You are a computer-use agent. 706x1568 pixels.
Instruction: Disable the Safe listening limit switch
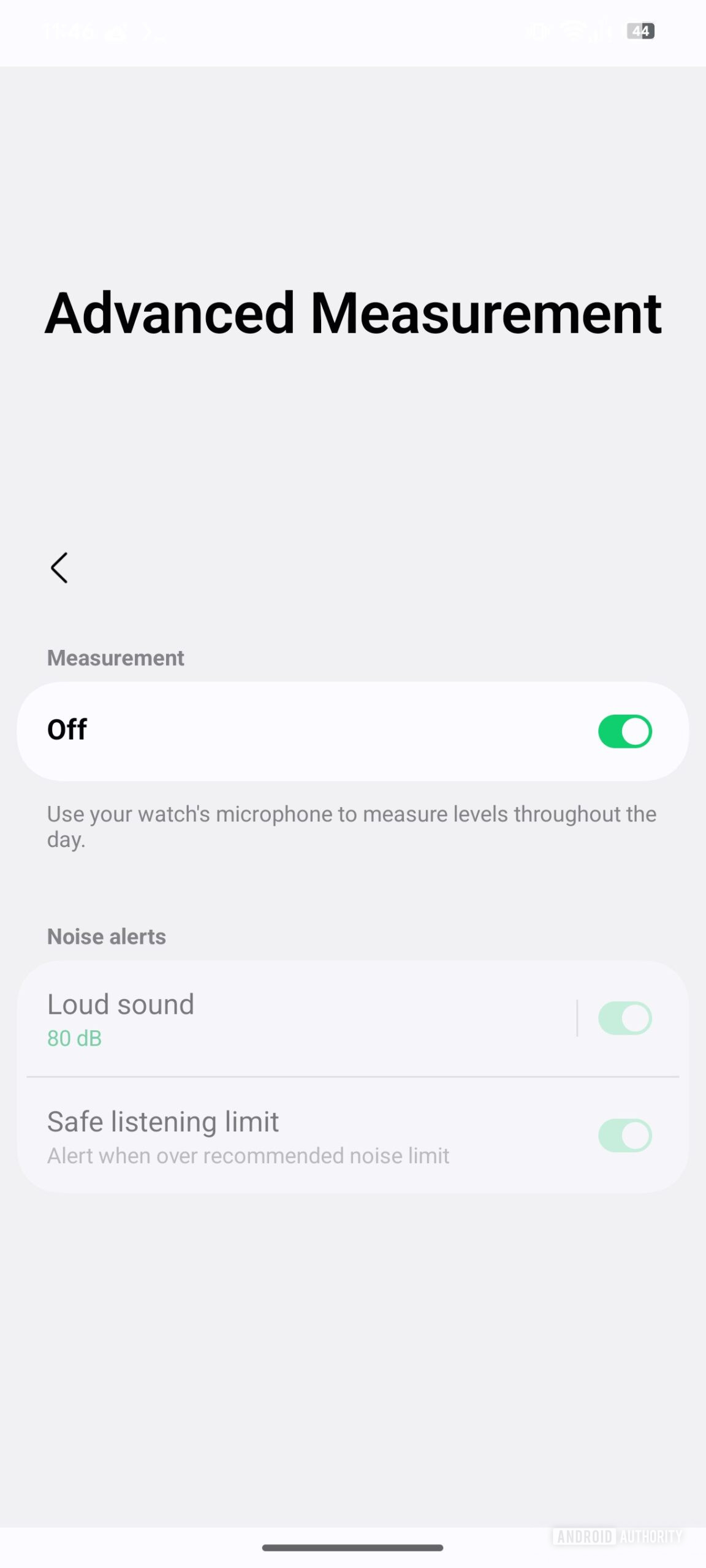[624, 1135]
